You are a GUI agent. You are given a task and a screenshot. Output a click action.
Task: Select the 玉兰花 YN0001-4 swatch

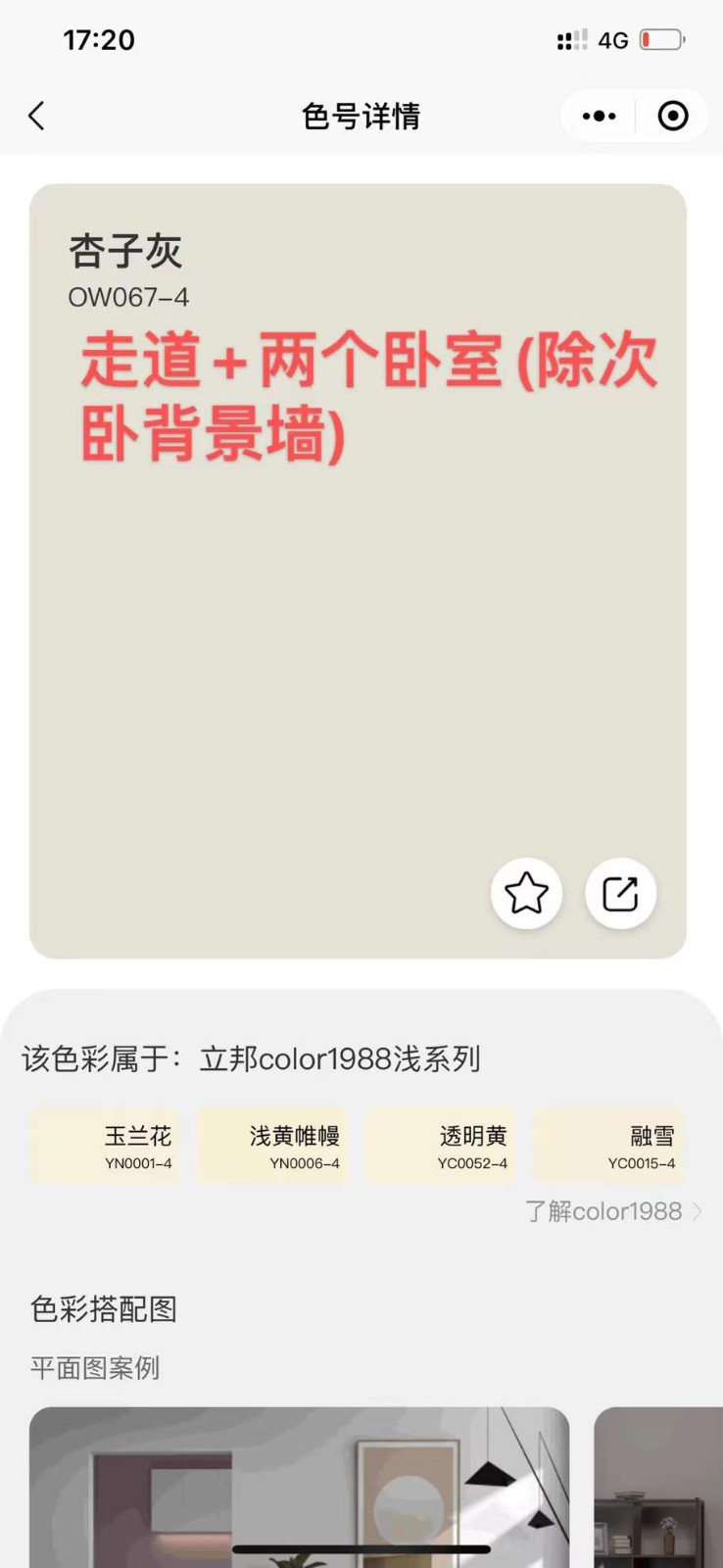click(106, 1147)
